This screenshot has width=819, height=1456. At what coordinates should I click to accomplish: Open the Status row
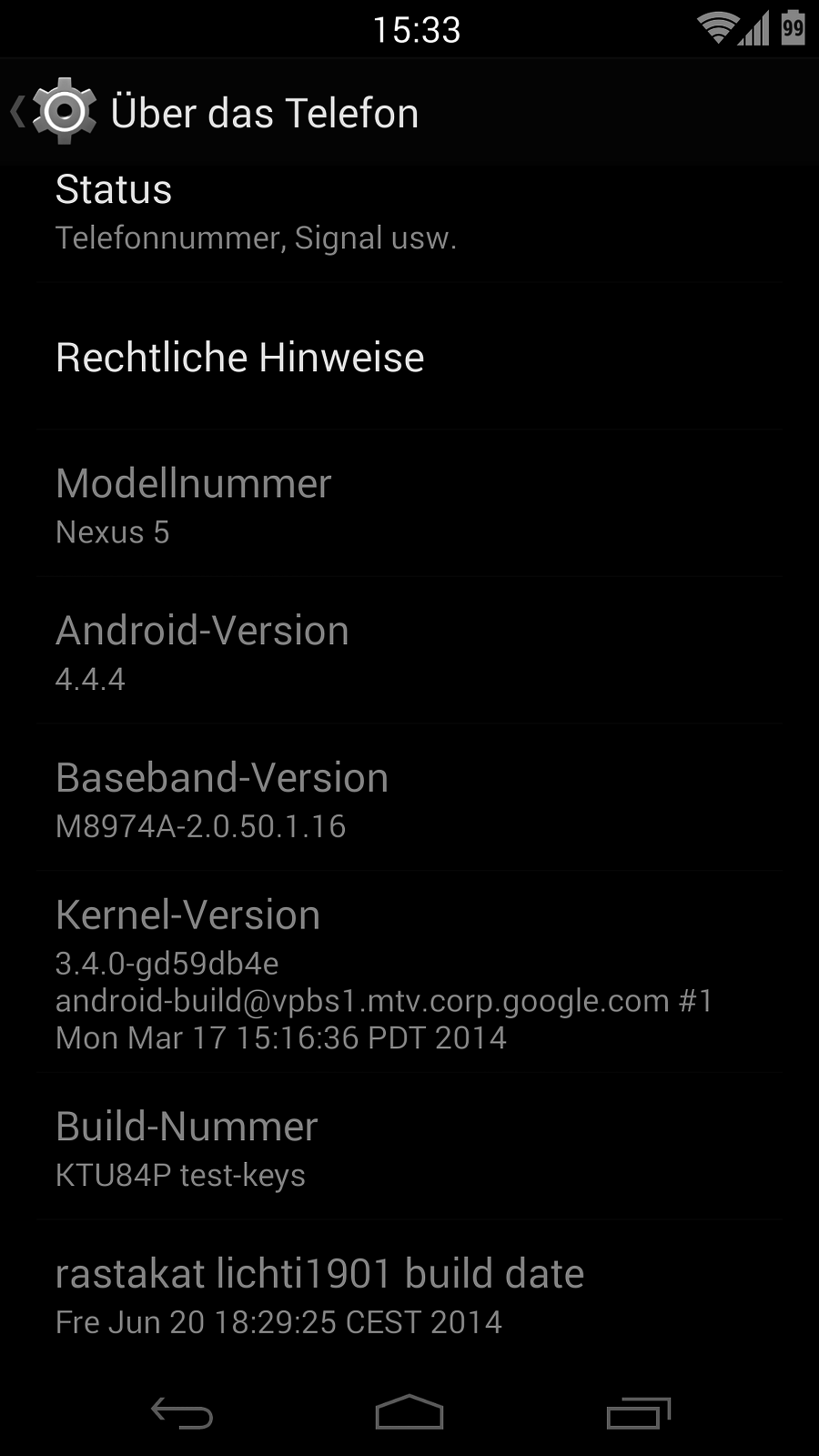409,213
